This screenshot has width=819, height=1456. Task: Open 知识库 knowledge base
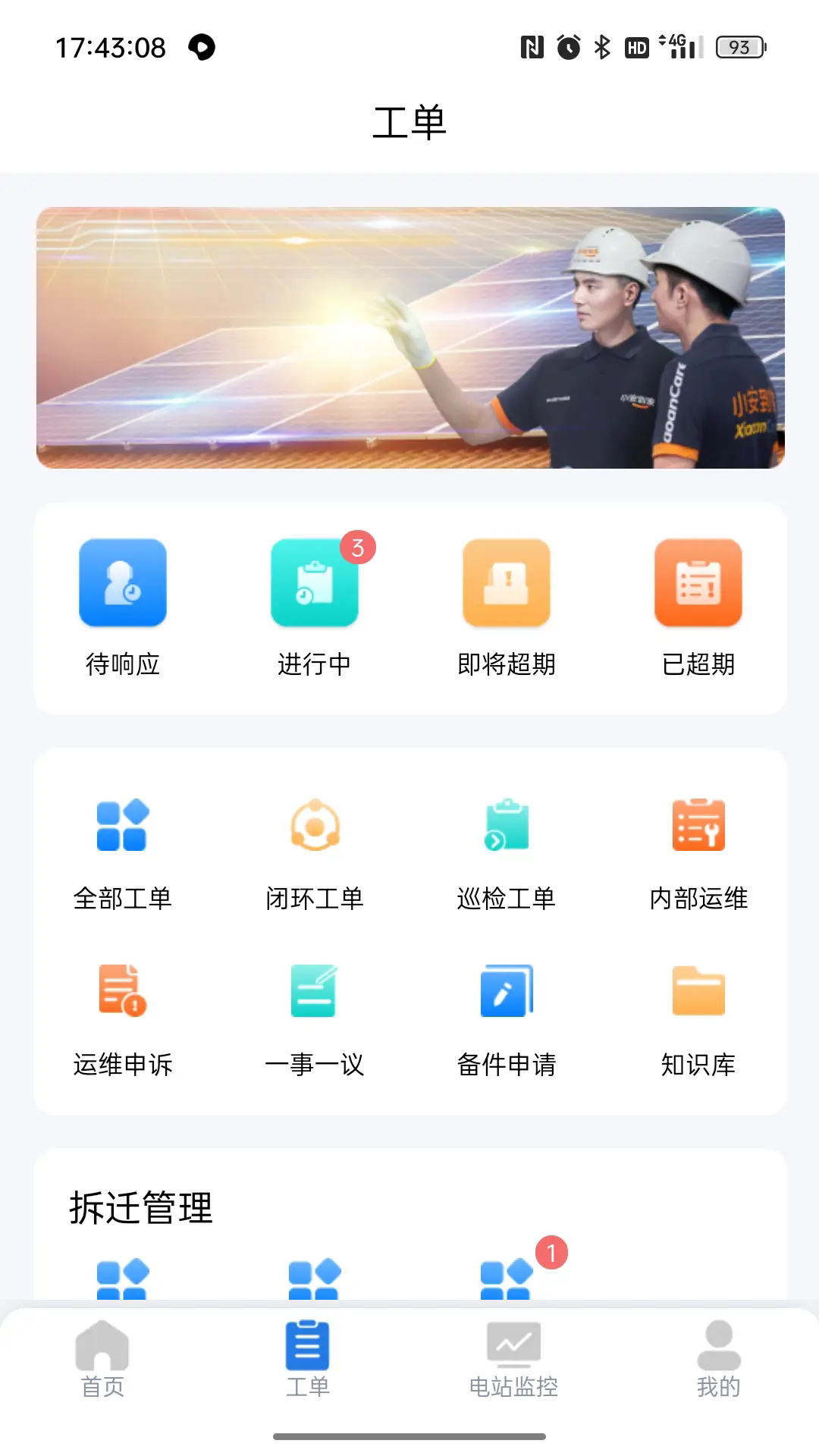click(x=698, y=1016)
